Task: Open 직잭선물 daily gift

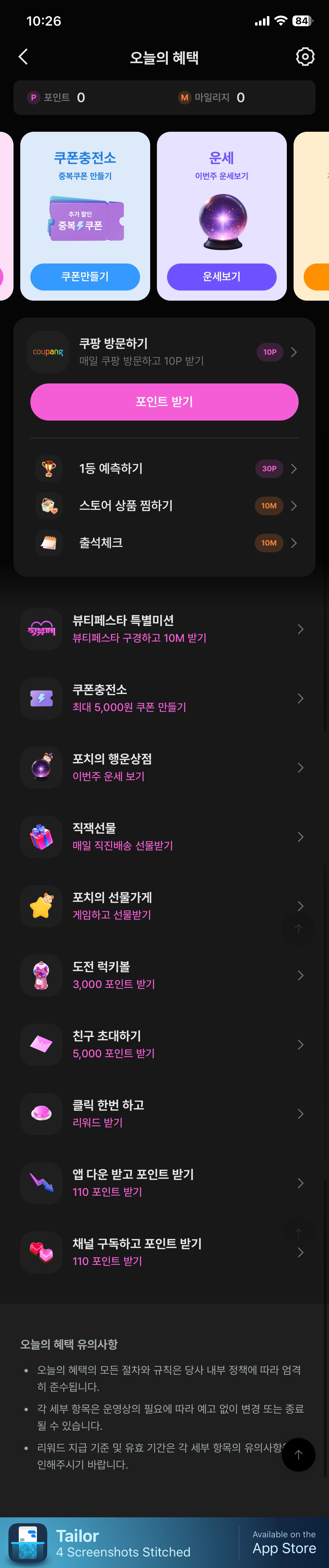Action: [x=164, y=837]
